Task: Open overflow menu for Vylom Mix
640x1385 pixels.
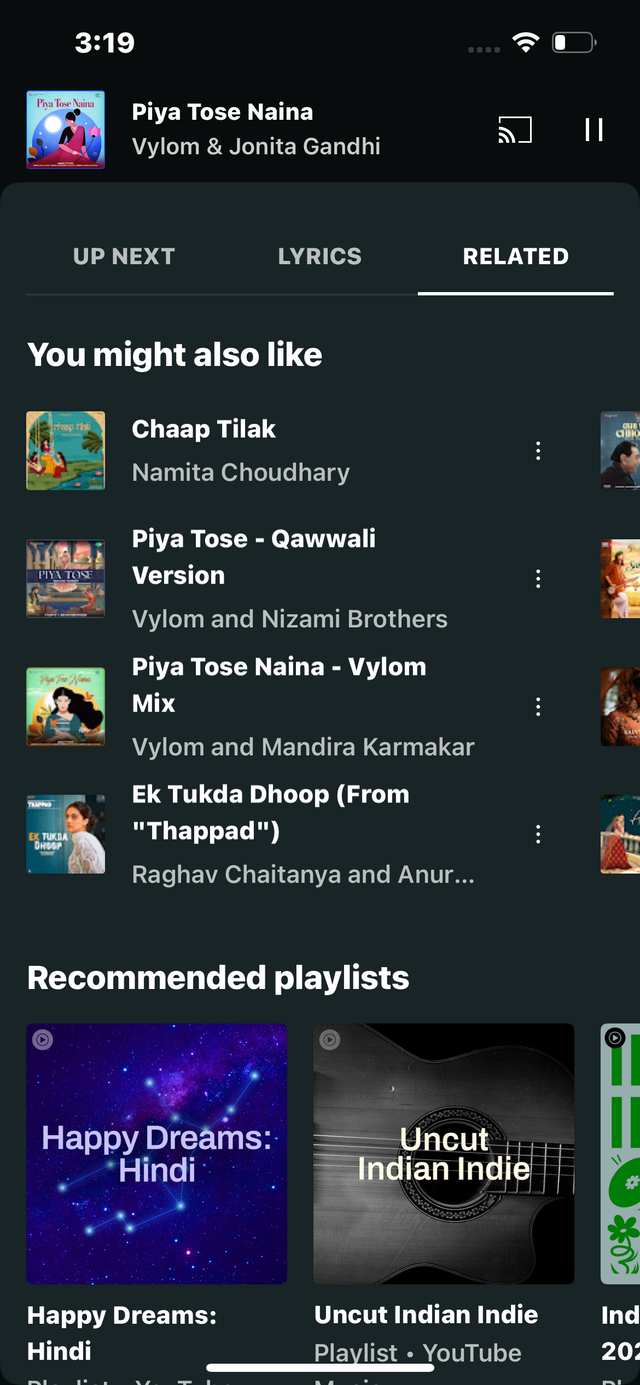Action: pos(538,707)
